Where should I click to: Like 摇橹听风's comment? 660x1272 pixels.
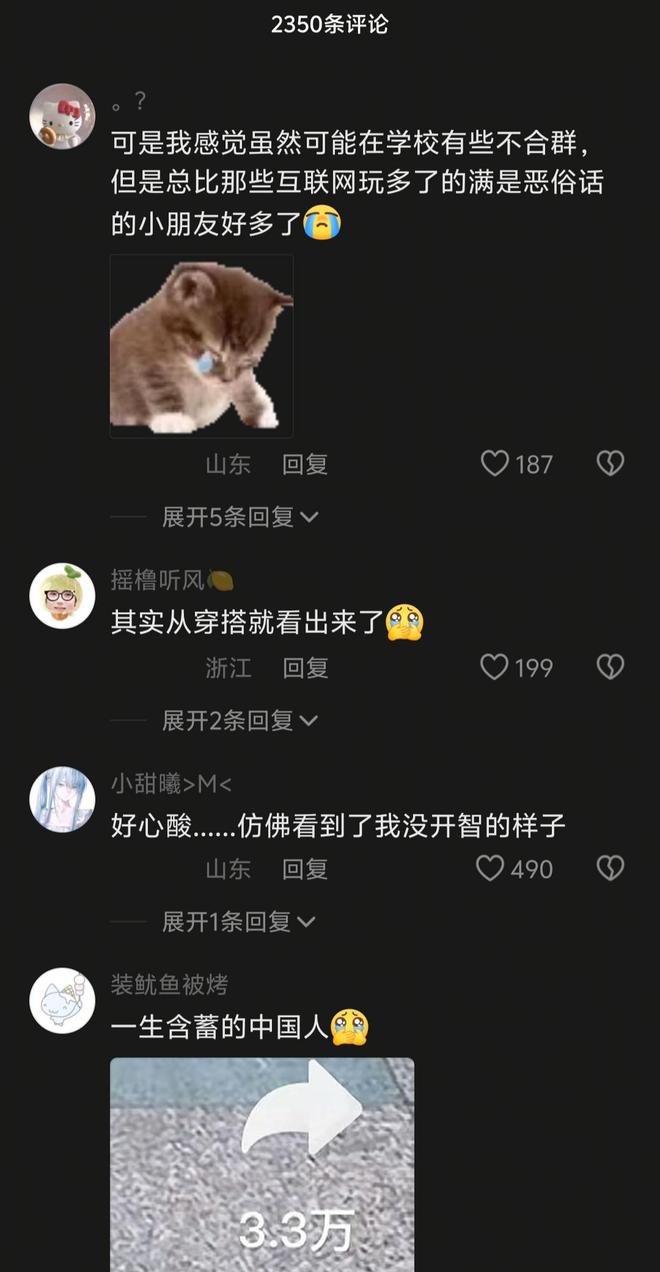click(x=496, y=667)
